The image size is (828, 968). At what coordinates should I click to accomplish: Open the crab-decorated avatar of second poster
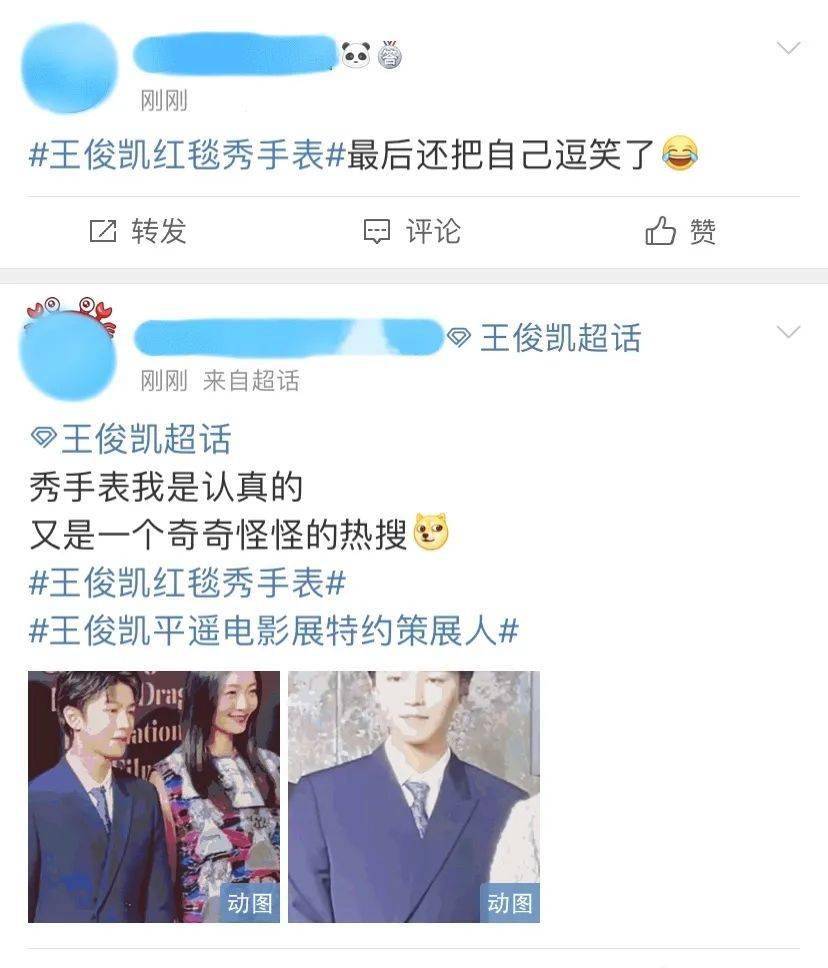70,350
